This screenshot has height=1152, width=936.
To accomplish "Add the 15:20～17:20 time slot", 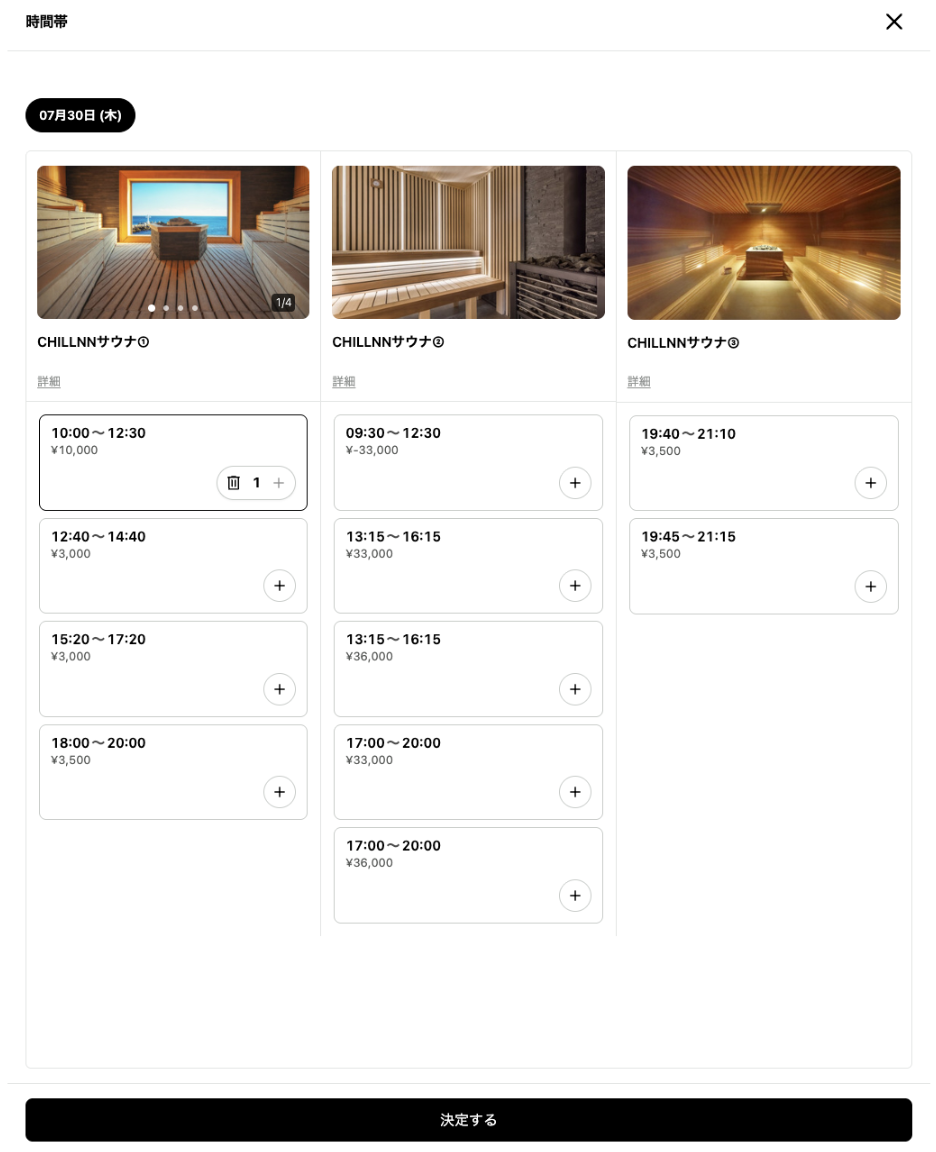I will pyautogui.click(x=279, y=689).
